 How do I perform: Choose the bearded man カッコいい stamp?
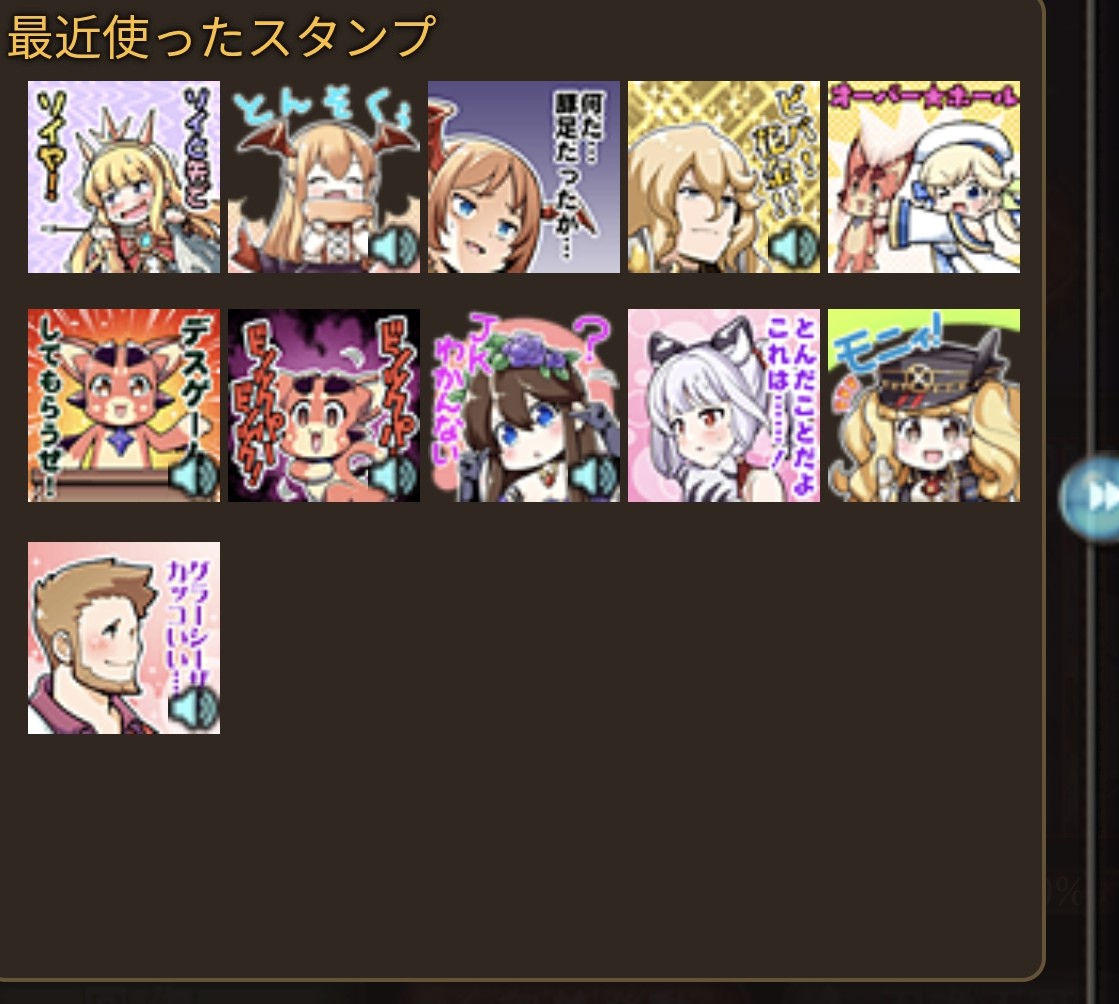point(123,638)
